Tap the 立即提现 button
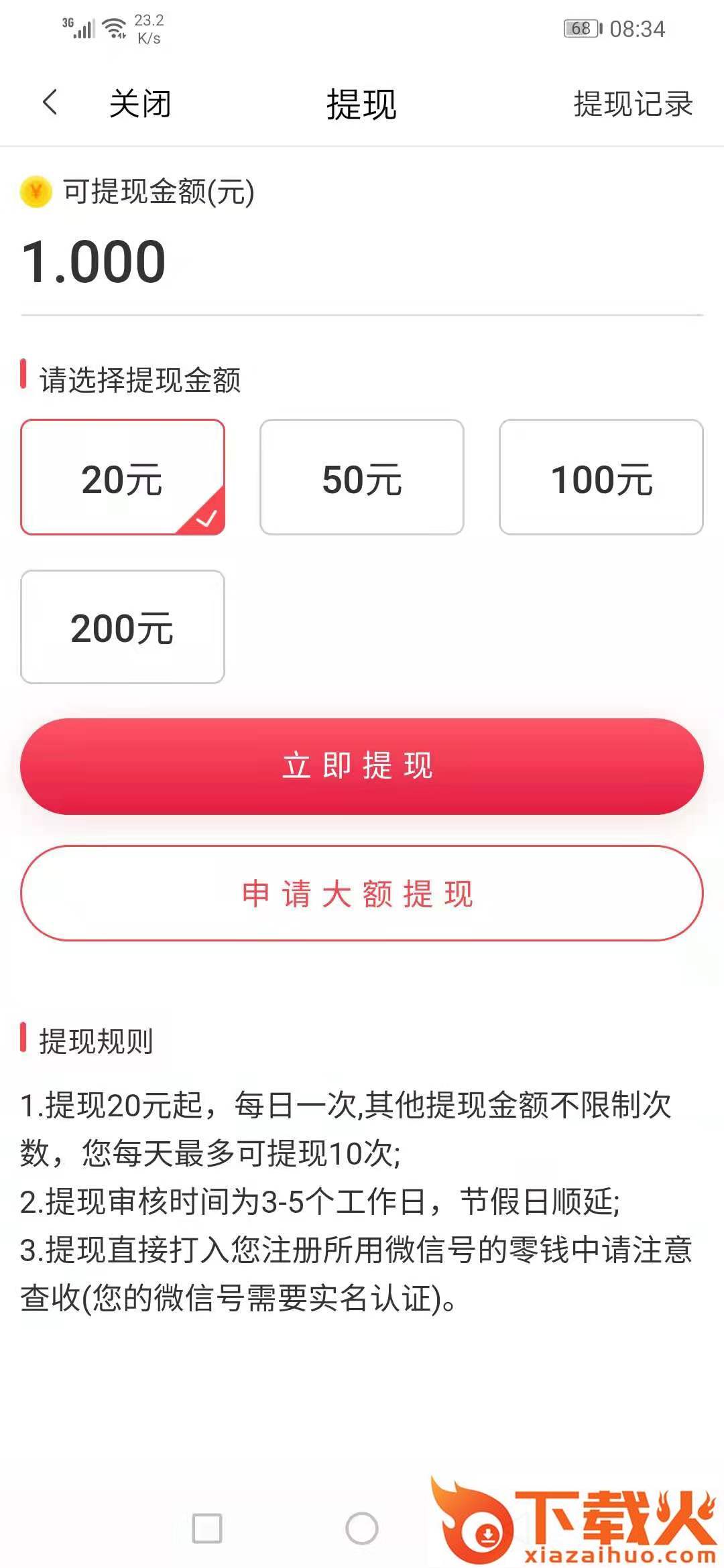724x1568 pixels. coord(362,767)
